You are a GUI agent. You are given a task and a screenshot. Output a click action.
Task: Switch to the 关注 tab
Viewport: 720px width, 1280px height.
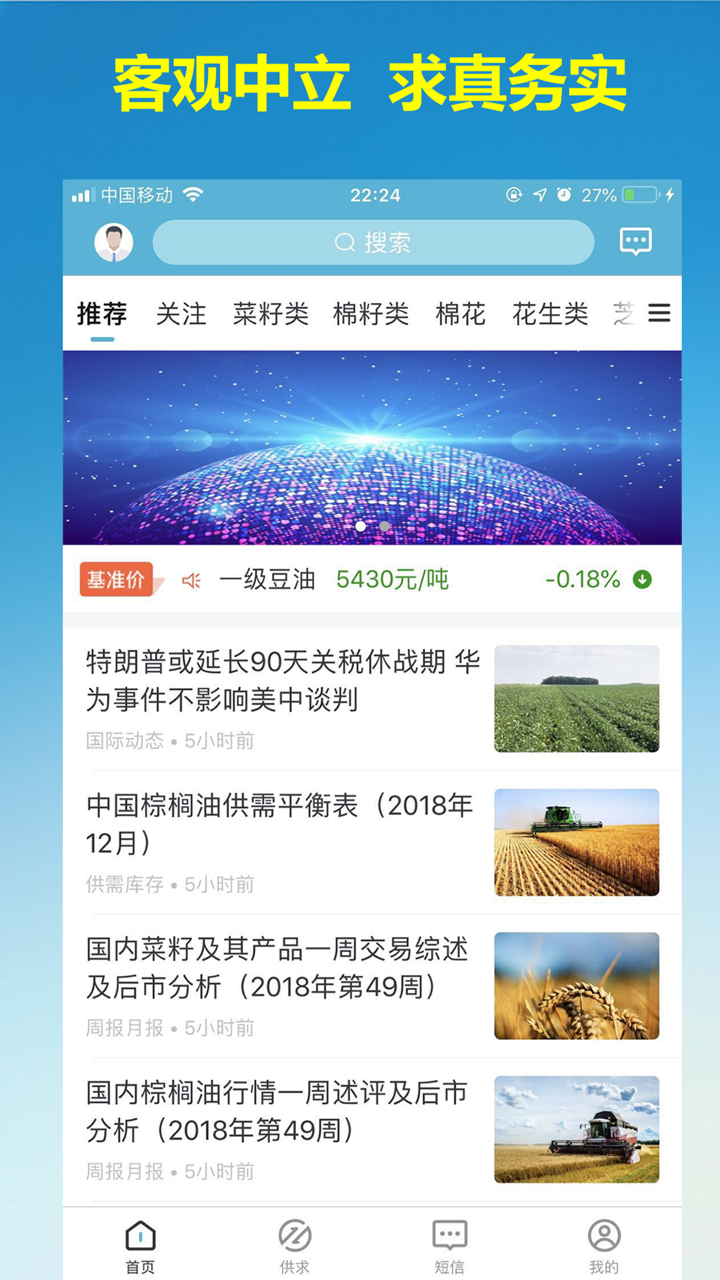[180, 313]
